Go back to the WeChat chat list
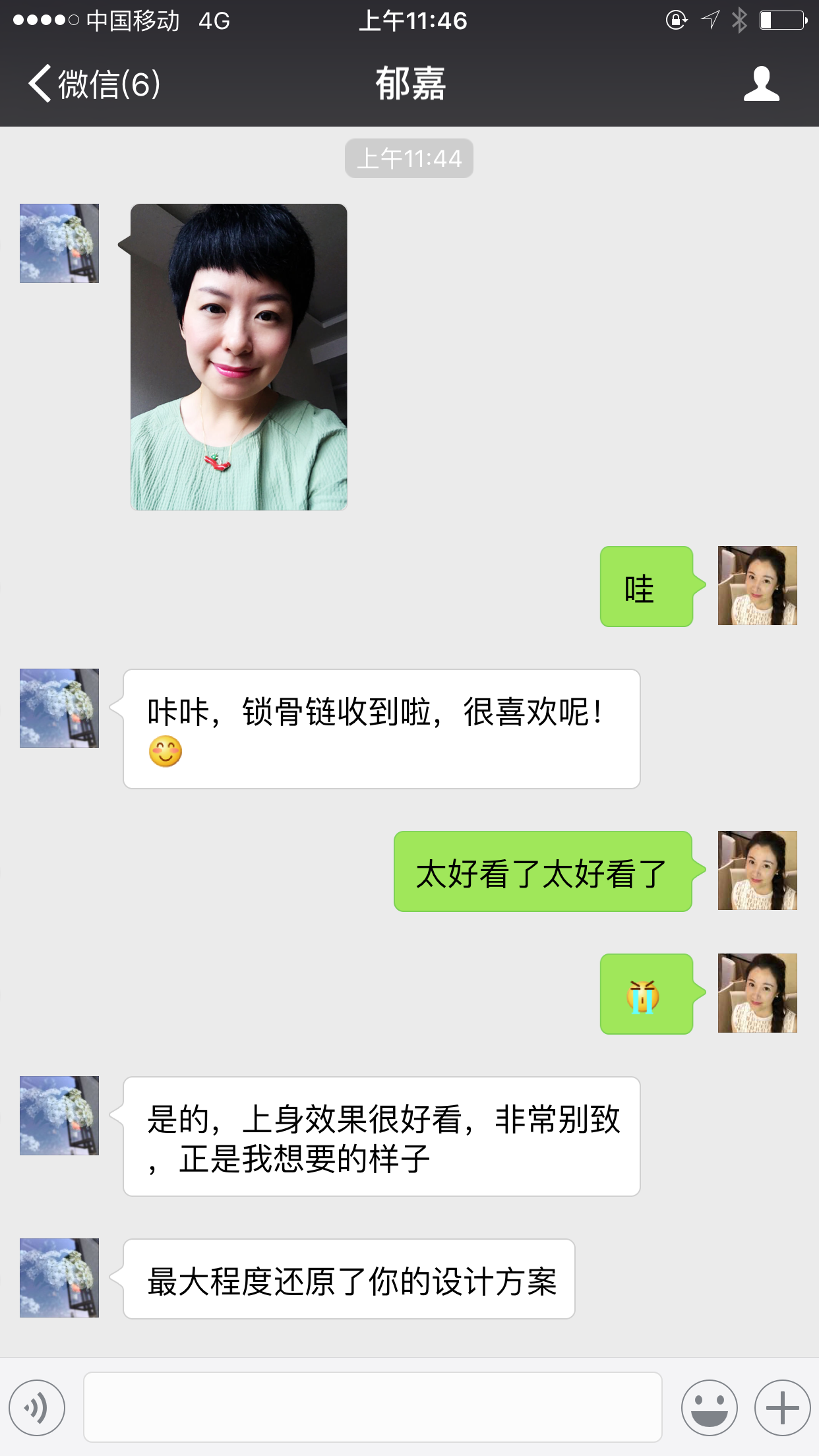The height and width of the screenshot is (1456, 819). pos(92,84)
